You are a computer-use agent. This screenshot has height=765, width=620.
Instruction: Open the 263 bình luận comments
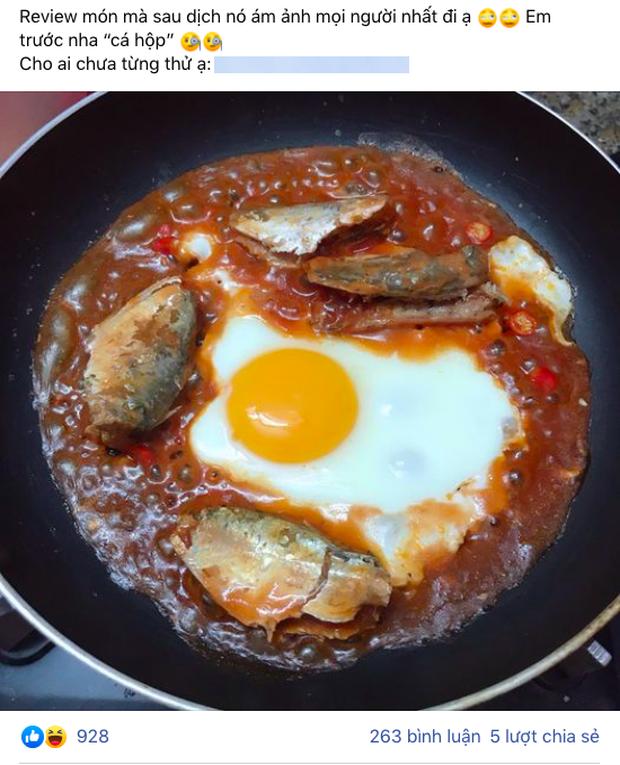(x=422, y=737)
